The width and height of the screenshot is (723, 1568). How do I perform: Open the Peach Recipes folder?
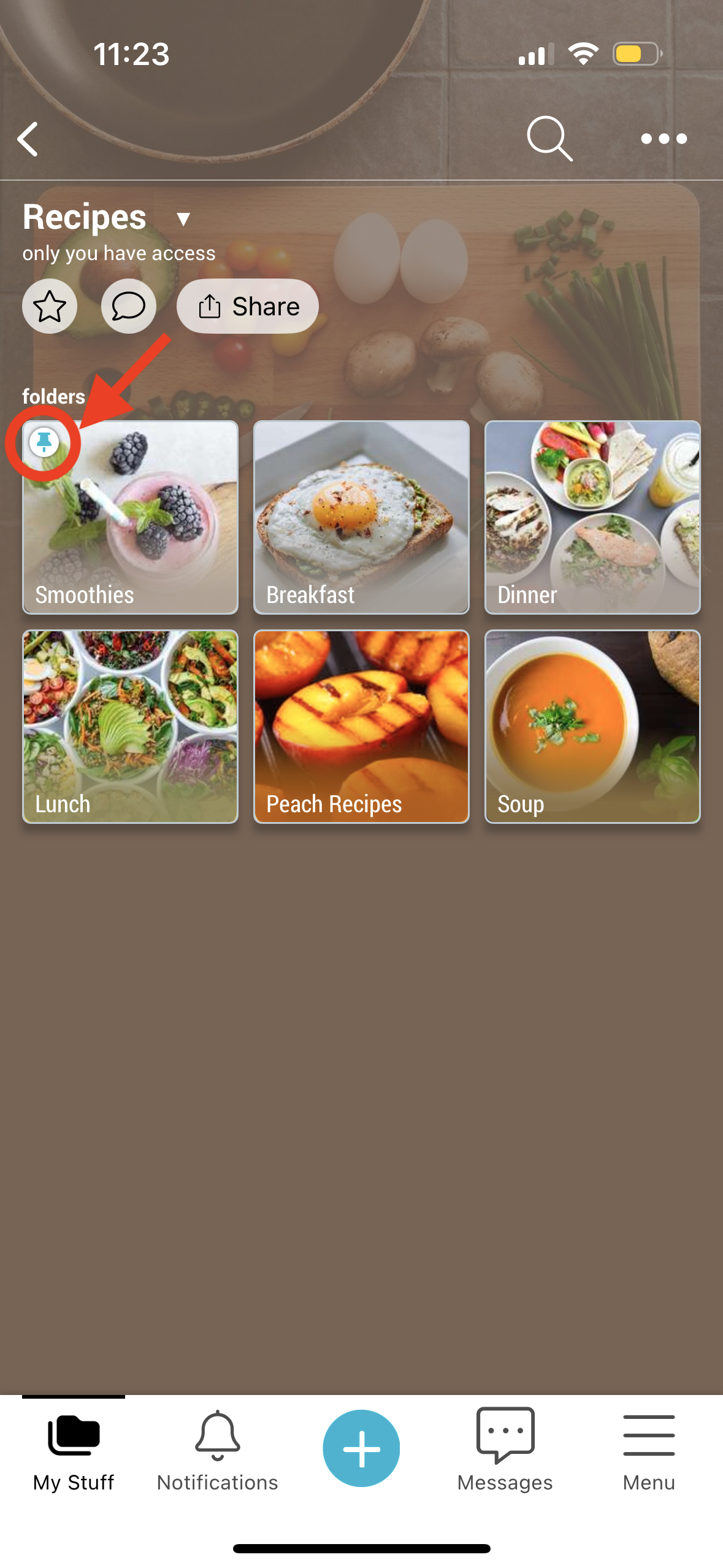361,726
